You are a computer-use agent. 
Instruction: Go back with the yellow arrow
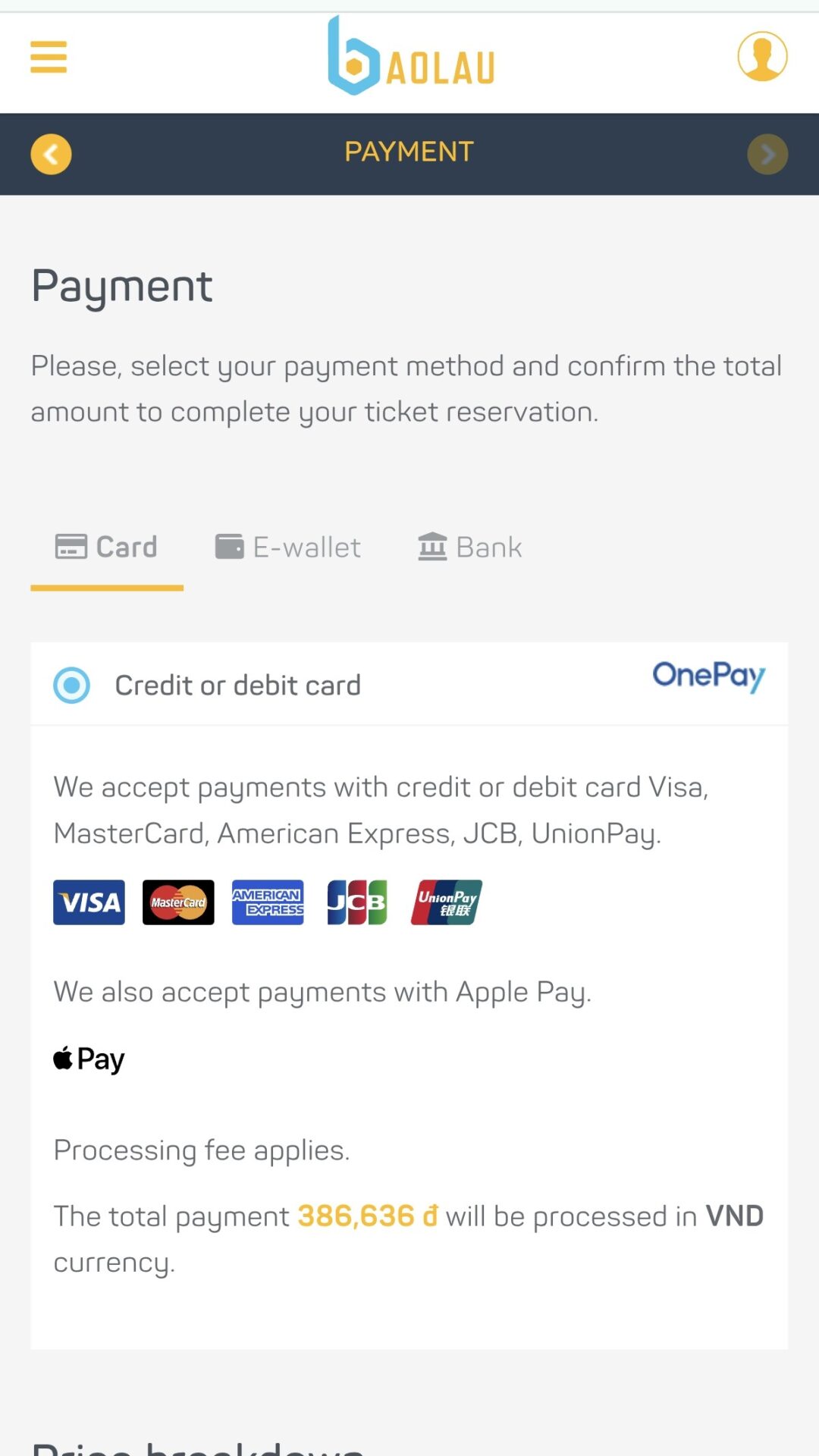click(x=51, y=154)
